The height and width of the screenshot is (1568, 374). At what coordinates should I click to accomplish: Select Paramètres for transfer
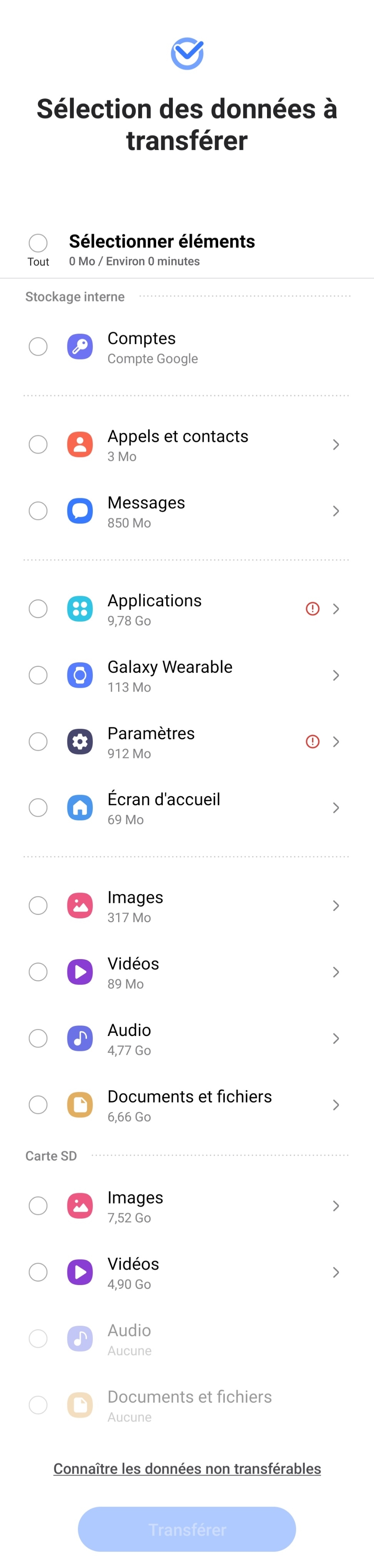click(x=38, y=742)
